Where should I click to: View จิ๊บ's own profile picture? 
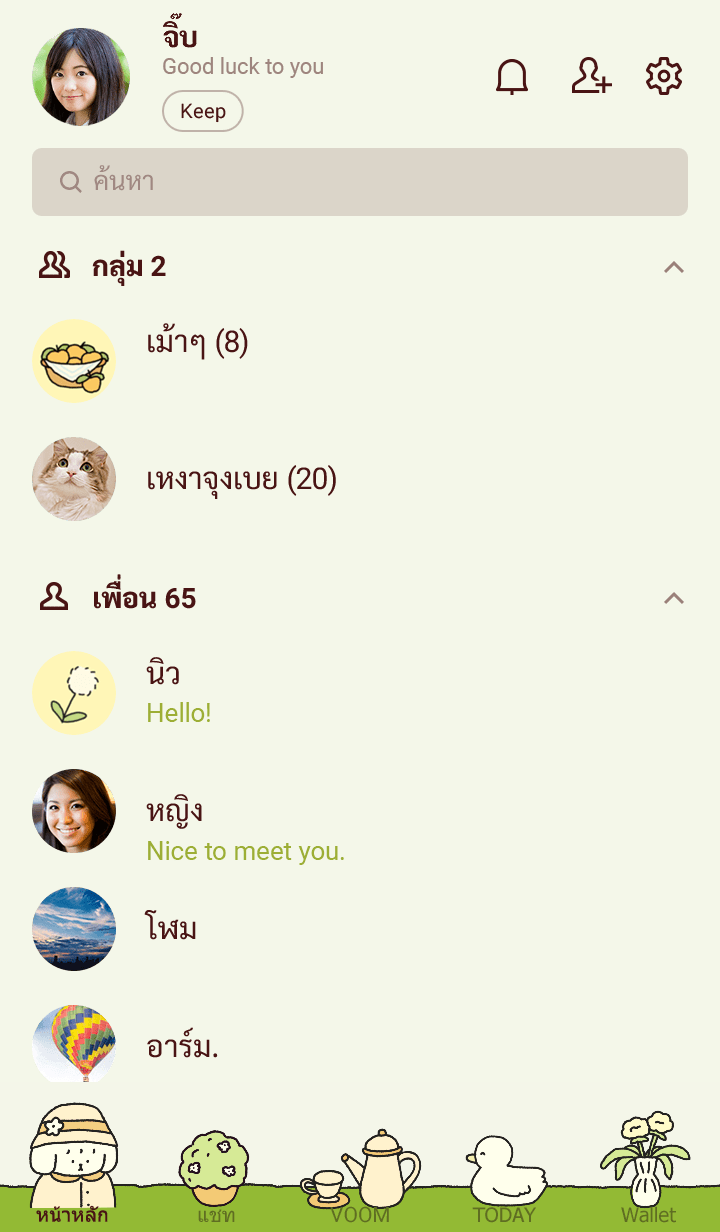(81, 77)
